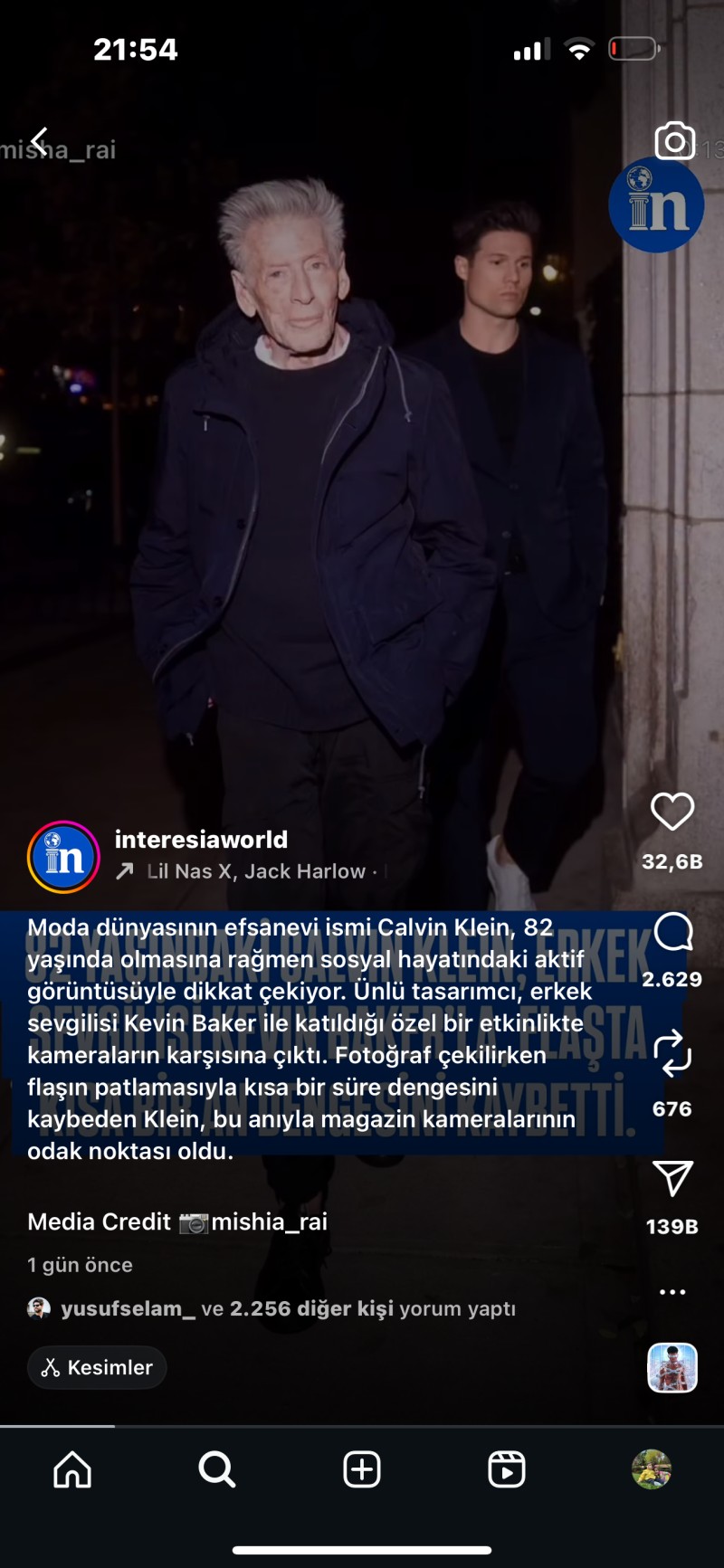Tap the Kesimler chip
Image resolution: width=724 pixels, height=1568 pixels.
coord(97,1367)
